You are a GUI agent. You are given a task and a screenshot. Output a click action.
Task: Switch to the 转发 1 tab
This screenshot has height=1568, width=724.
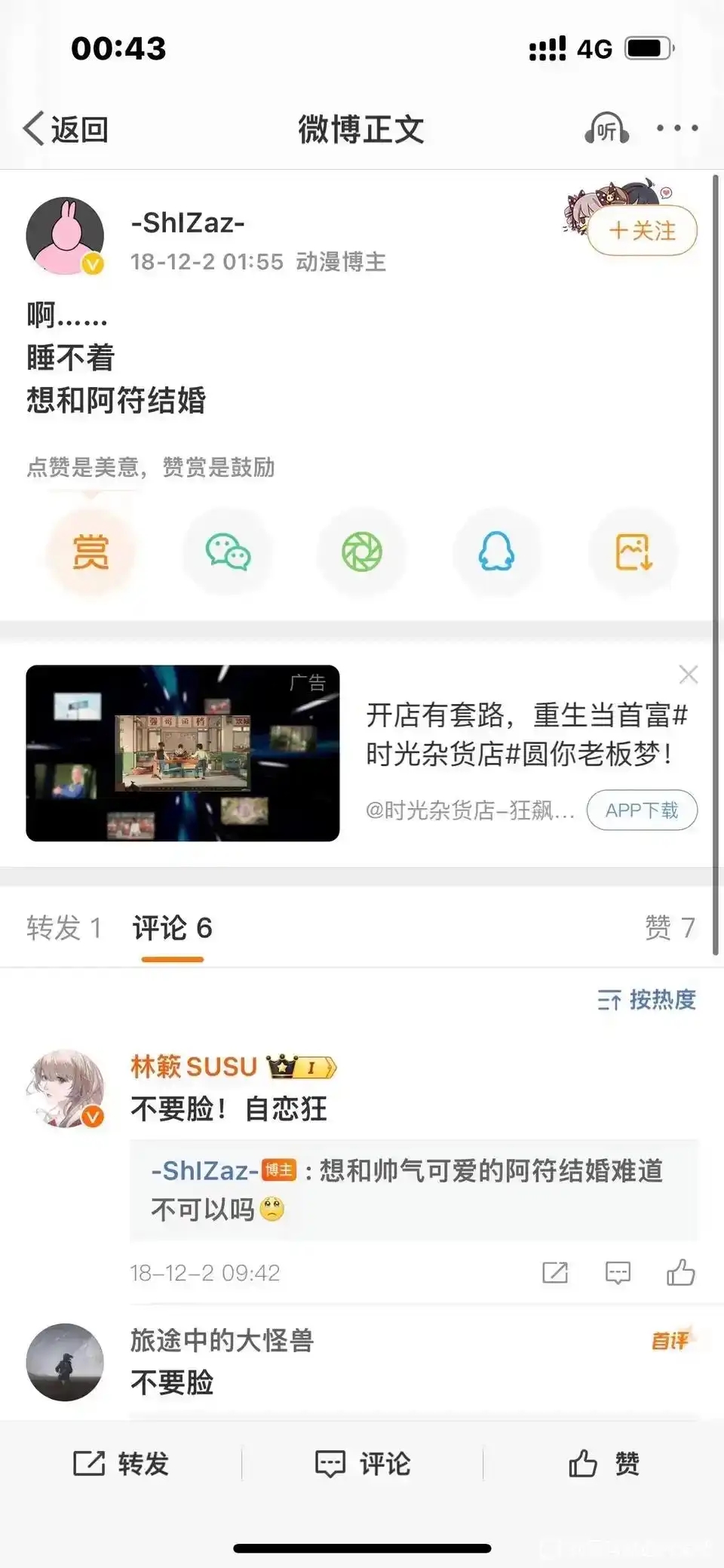[63, 928]
